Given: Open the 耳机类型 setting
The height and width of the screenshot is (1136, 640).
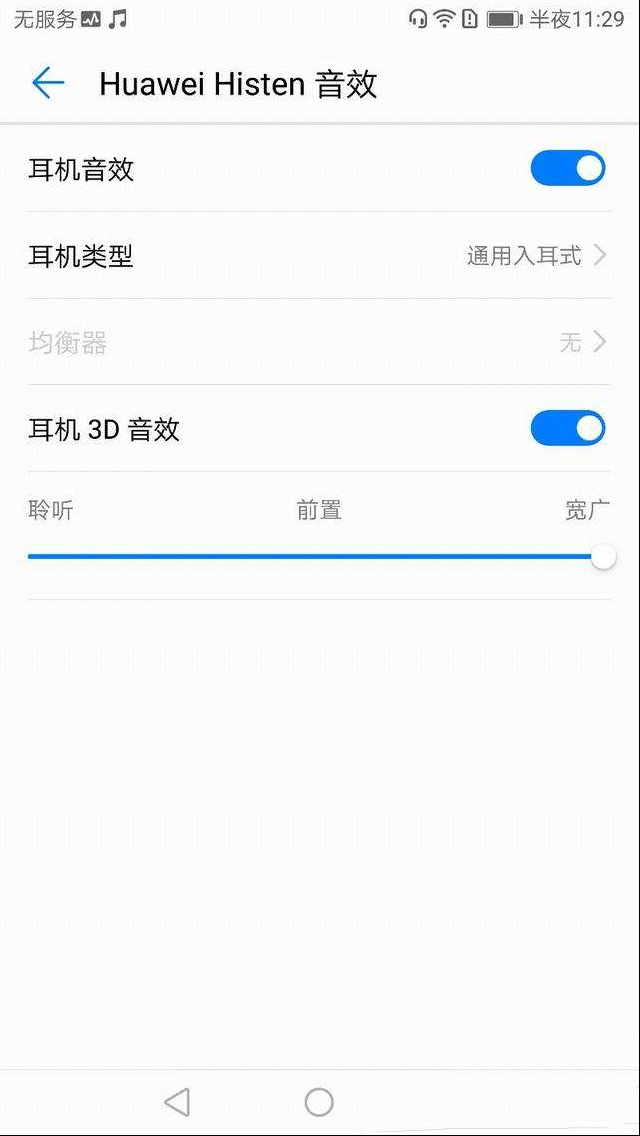Looking at the screenshot, I should pos(320,255).
